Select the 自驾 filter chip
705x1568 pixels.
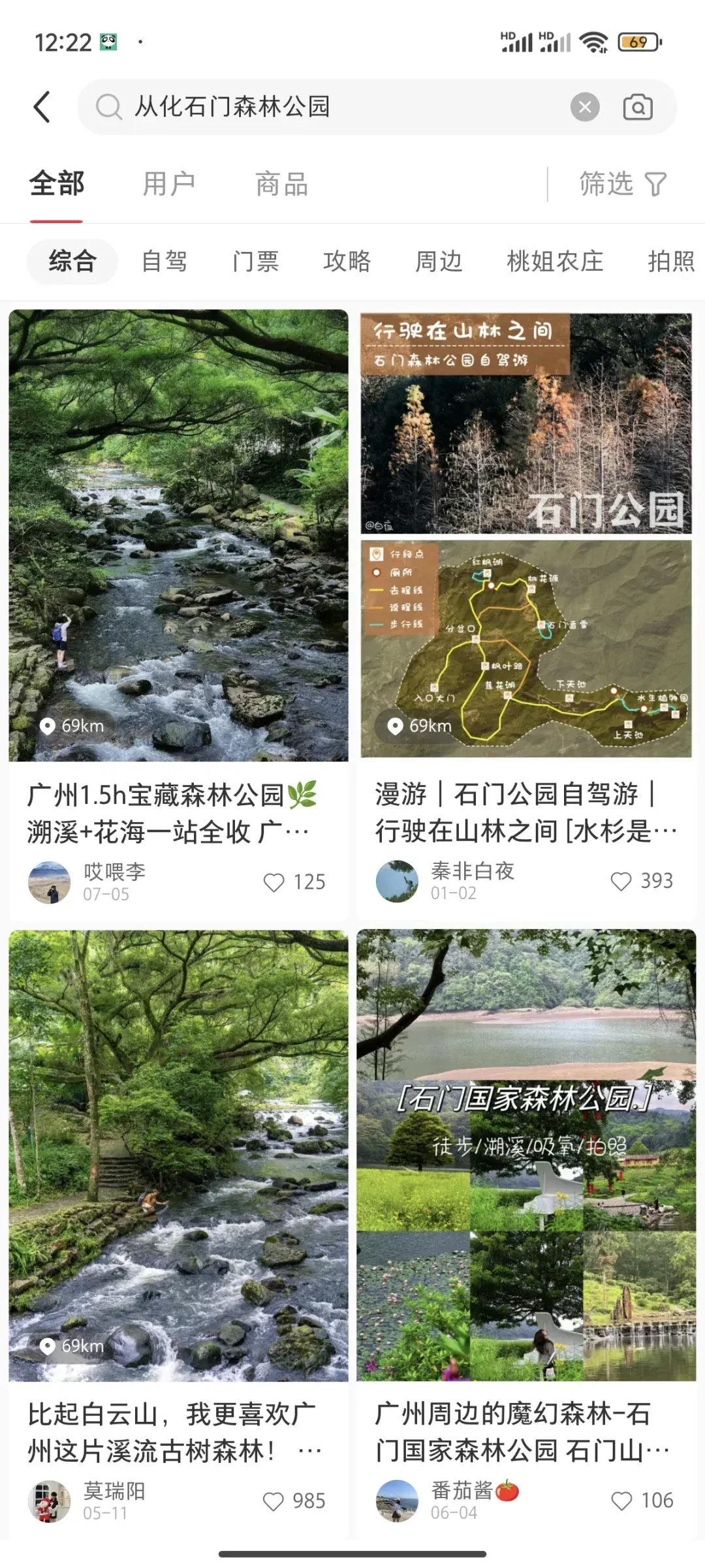click(164, 262)
